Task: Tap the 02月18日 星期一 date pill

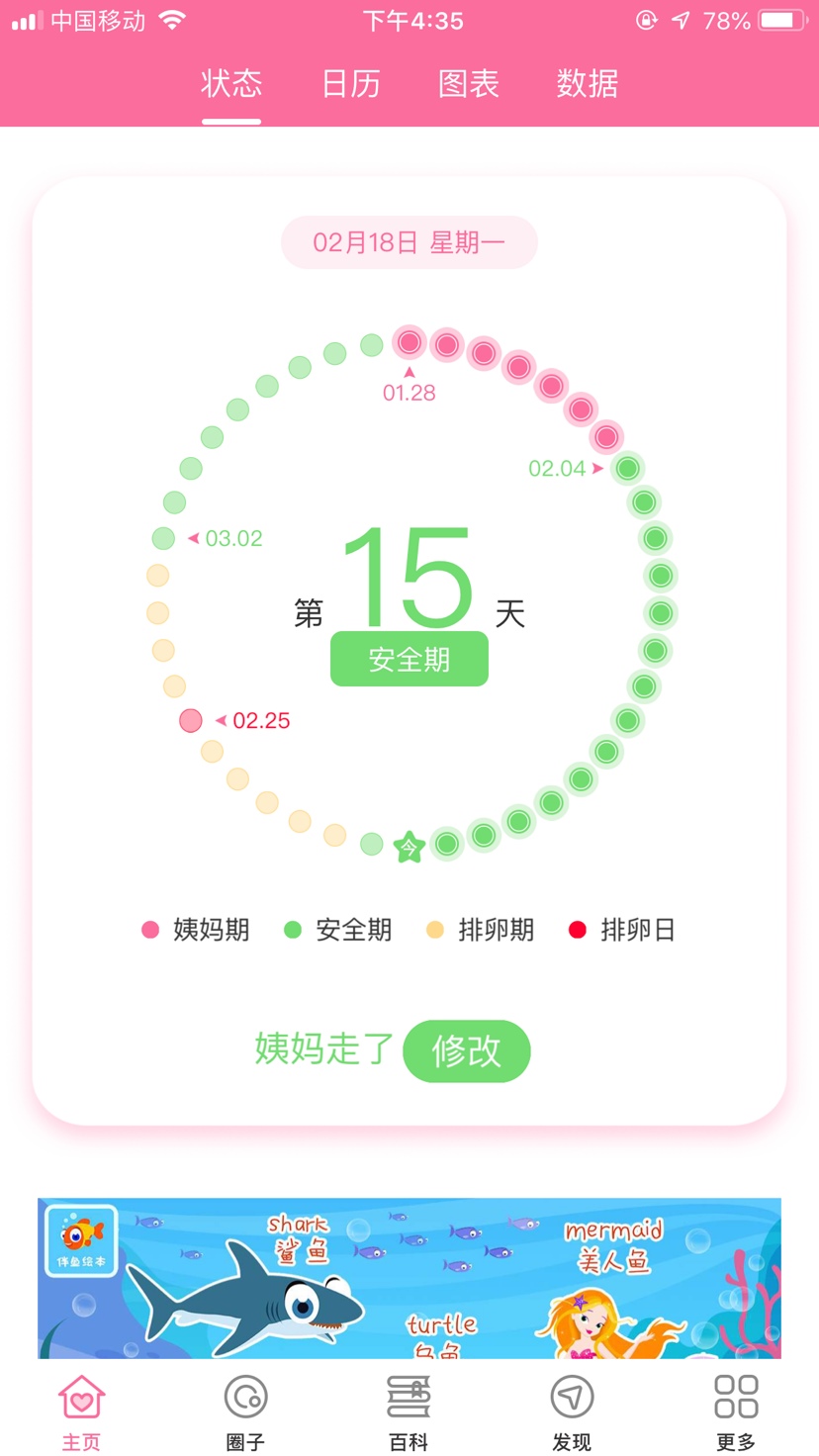Action: click(x=409, y=242)
